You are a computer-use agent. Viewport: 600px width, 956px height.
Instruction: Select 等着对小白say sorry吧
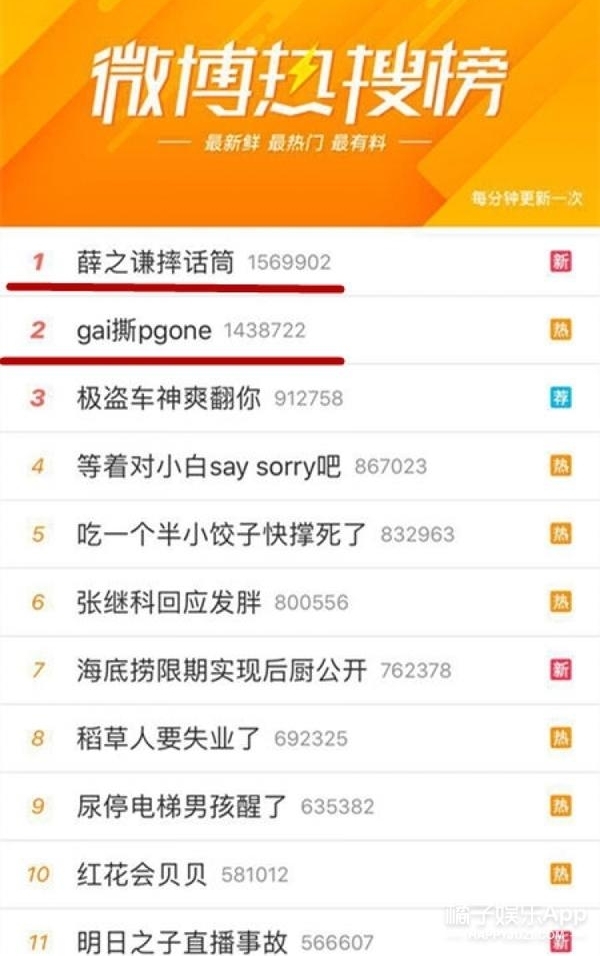click(208, 466)
